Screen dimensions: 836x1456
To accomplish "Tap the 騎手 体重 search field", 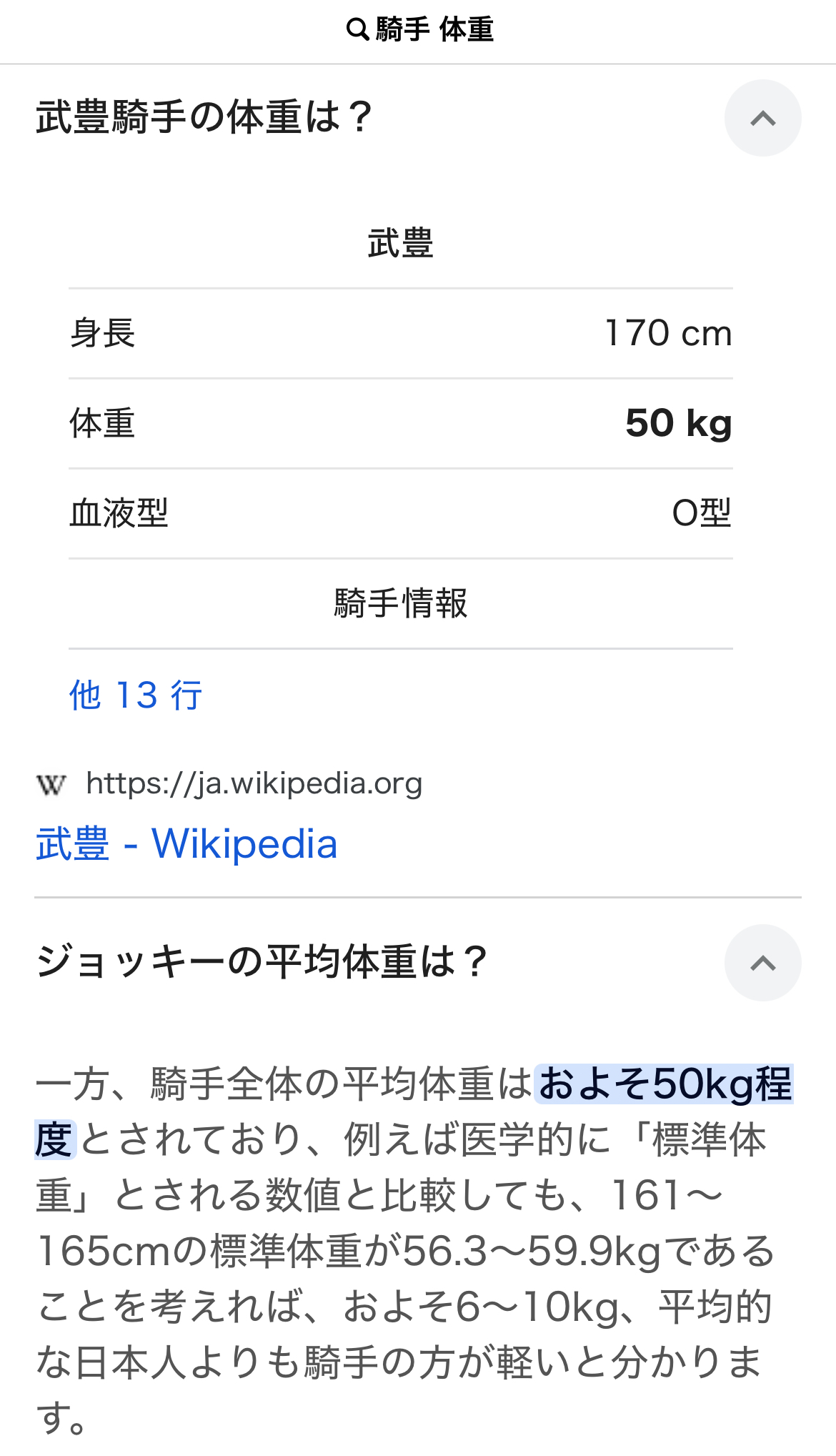I will click(x=420, y=30).
